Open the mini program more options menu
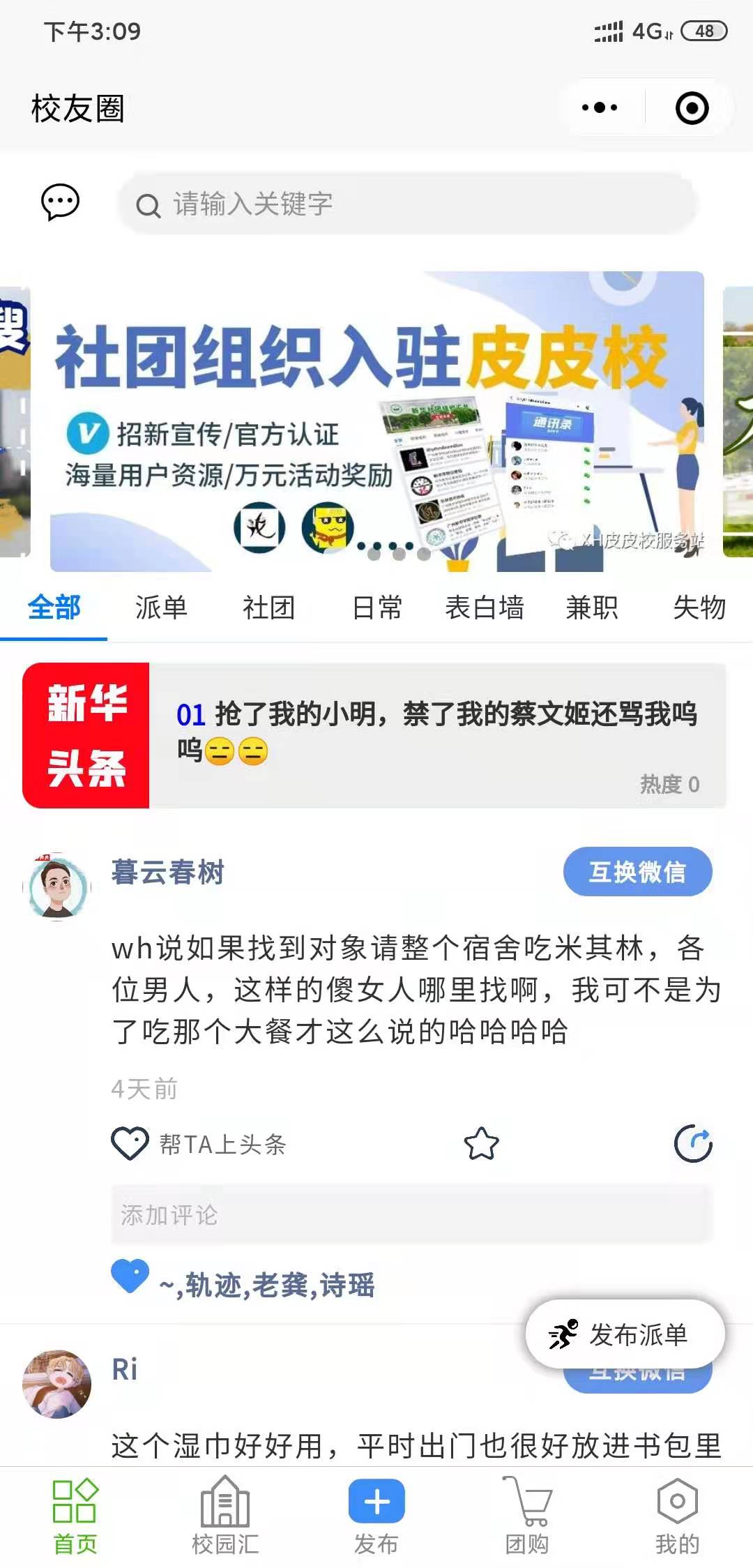 pos(599,108)
